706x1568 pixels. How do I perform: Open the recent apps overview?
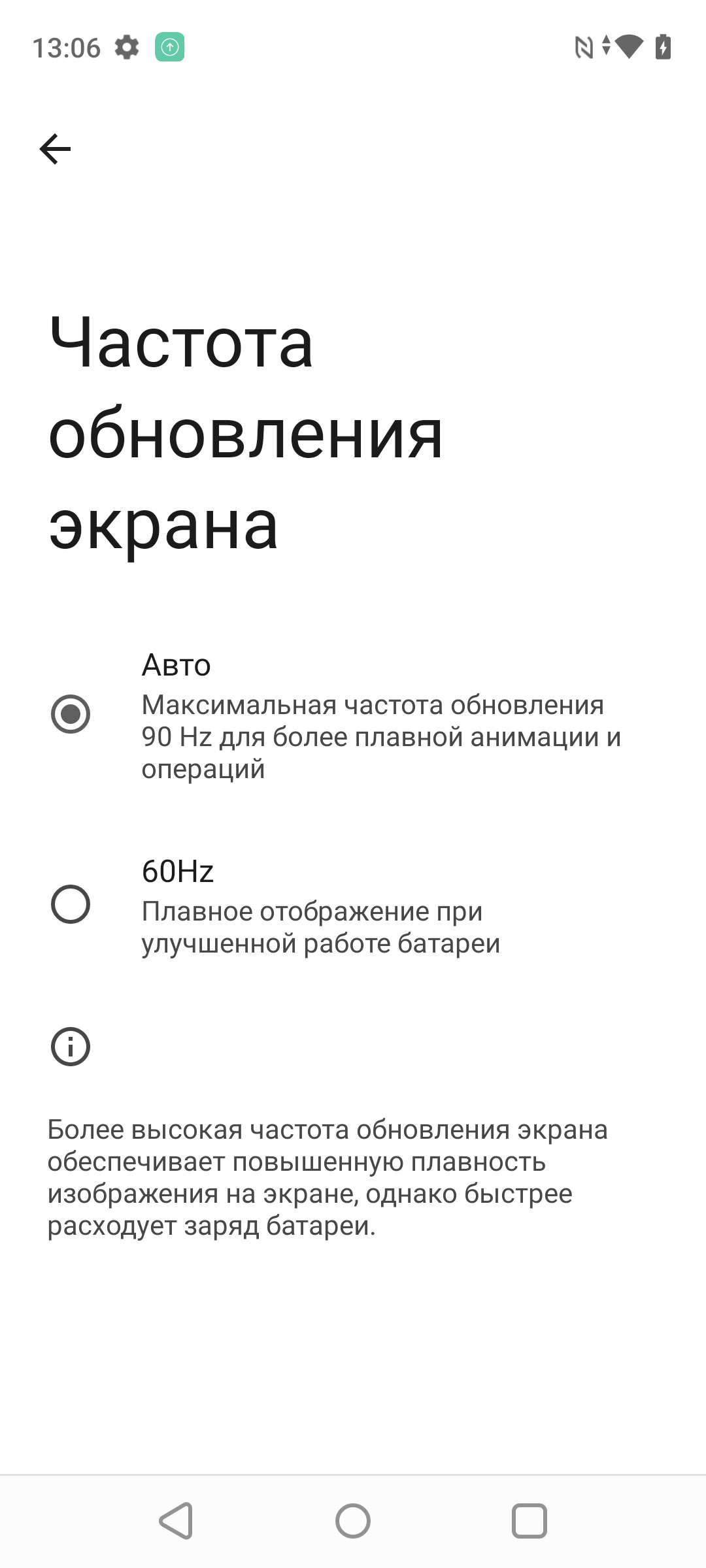[x=529, y=1521]
